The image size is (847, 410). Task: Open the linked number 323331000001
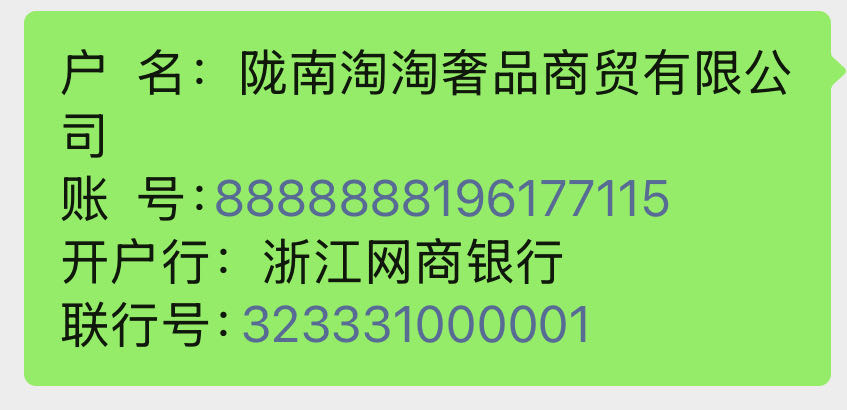click(x=416, y=326)
